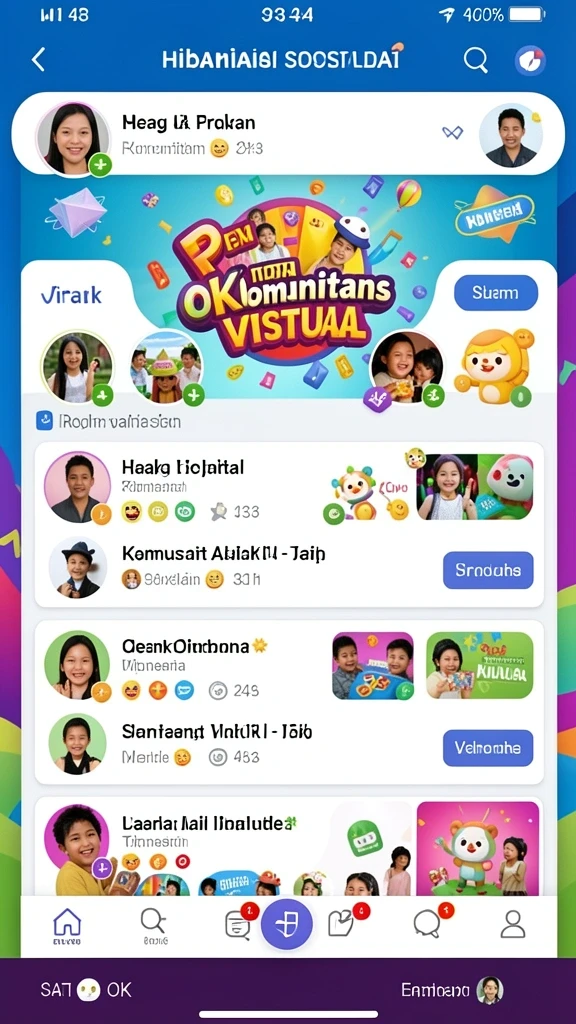Viewport: 576px width, 1024px height.
Task: Open the Slantaangt VlntuRI row
Action: (289, 747)
